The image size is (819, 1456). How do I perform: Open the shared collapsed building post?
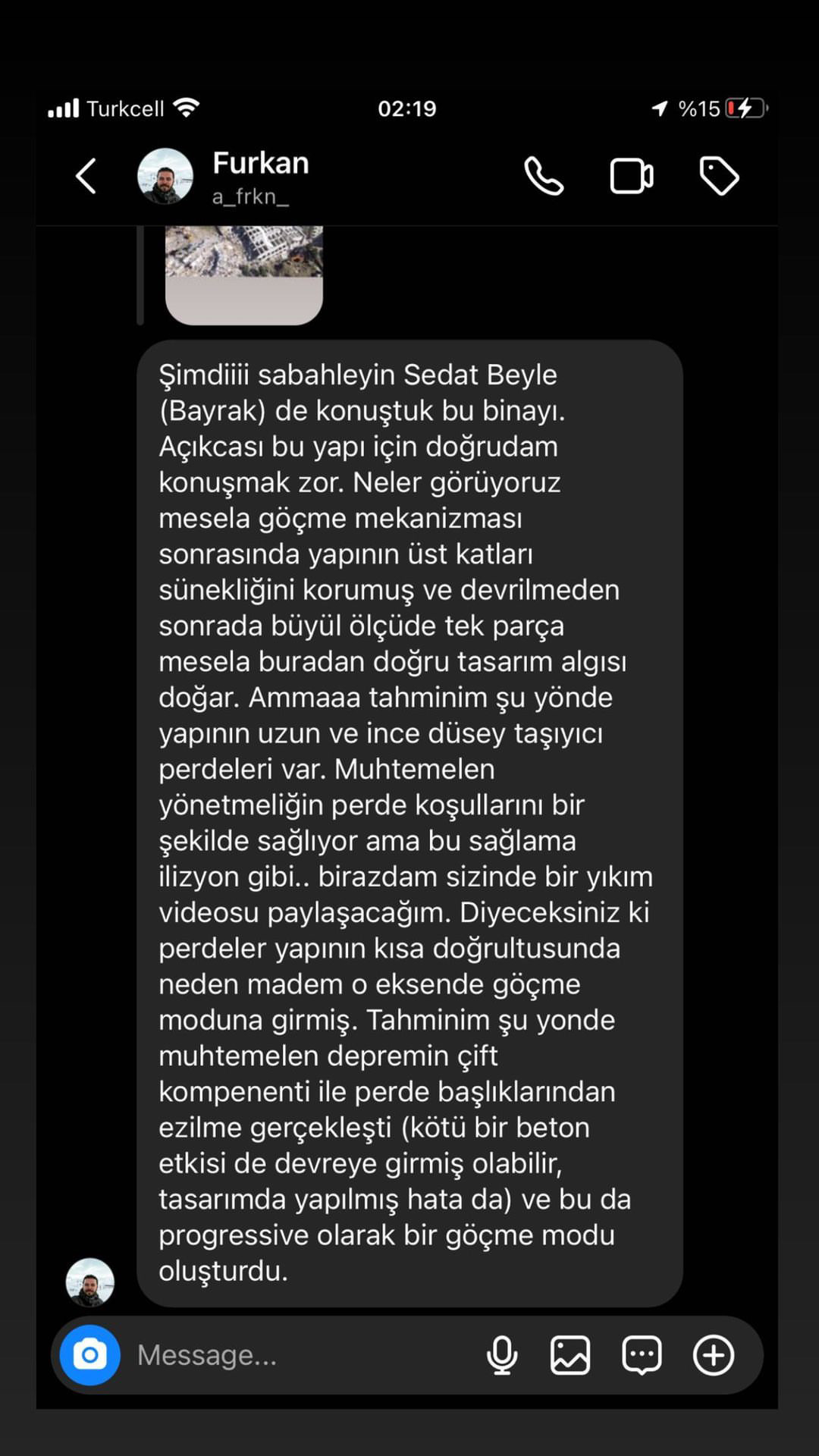244,275
